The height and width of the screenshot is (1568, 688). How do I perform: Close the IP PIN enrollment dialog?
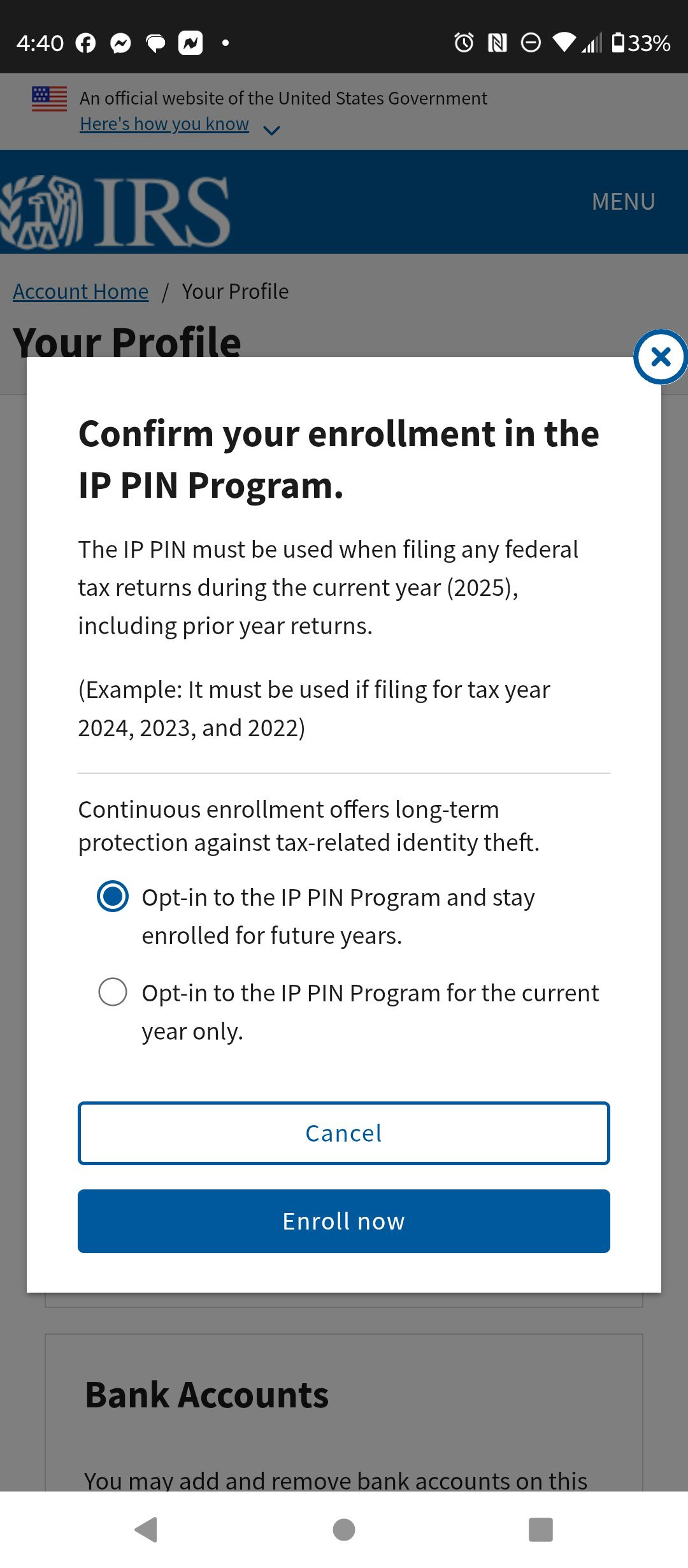pyautogui.click(x=661, y=358)
